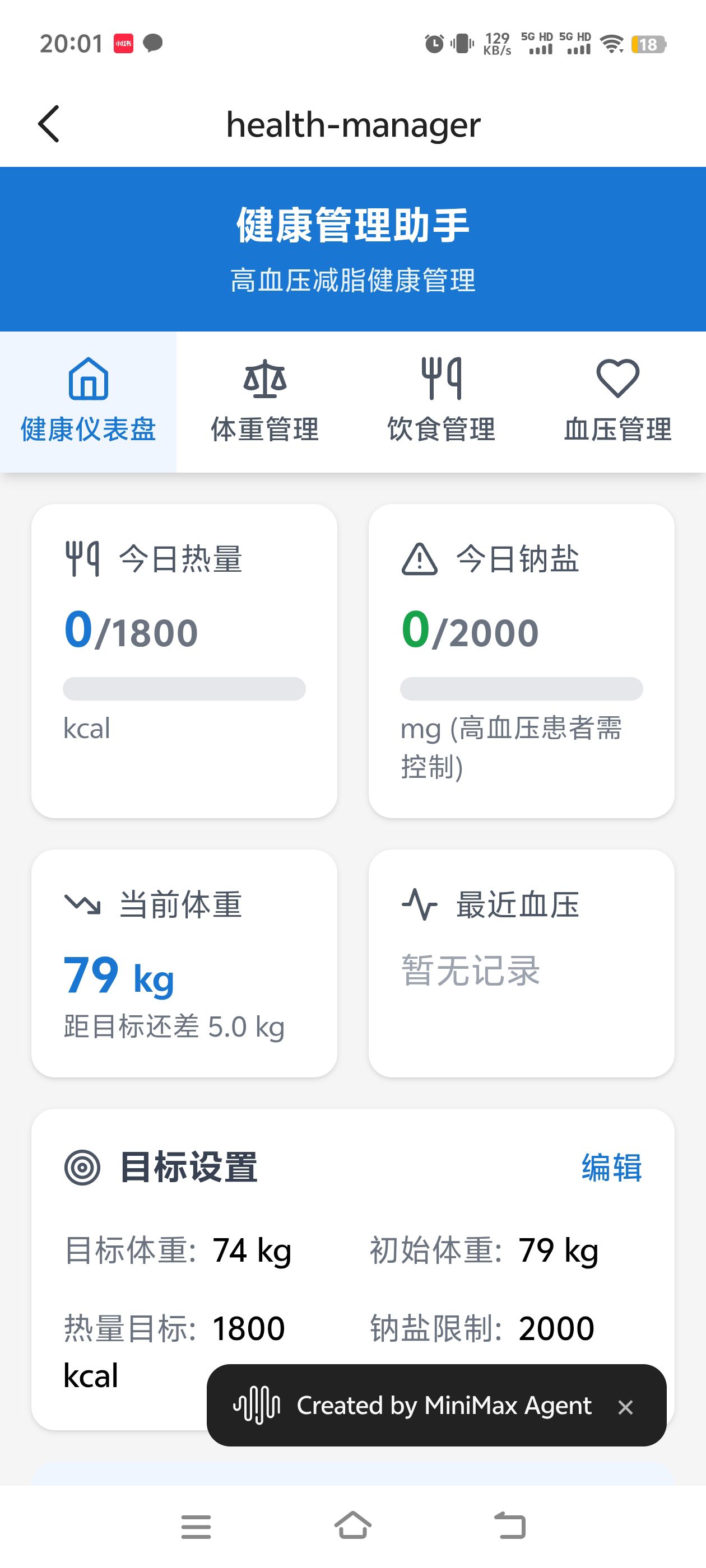
Task: Go back using the header arrow
Action: click(x=49, y=124)
